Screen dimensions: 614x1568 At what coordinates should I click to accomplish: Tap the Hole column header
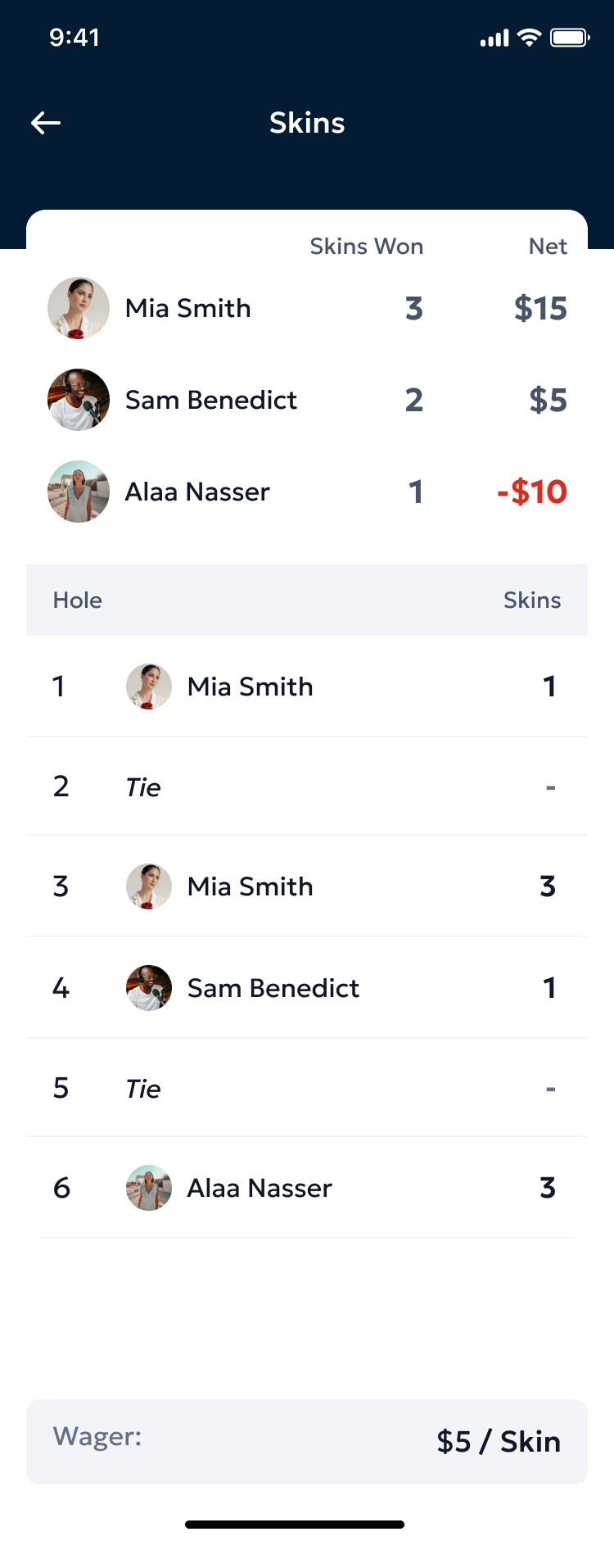click(77, 600)
